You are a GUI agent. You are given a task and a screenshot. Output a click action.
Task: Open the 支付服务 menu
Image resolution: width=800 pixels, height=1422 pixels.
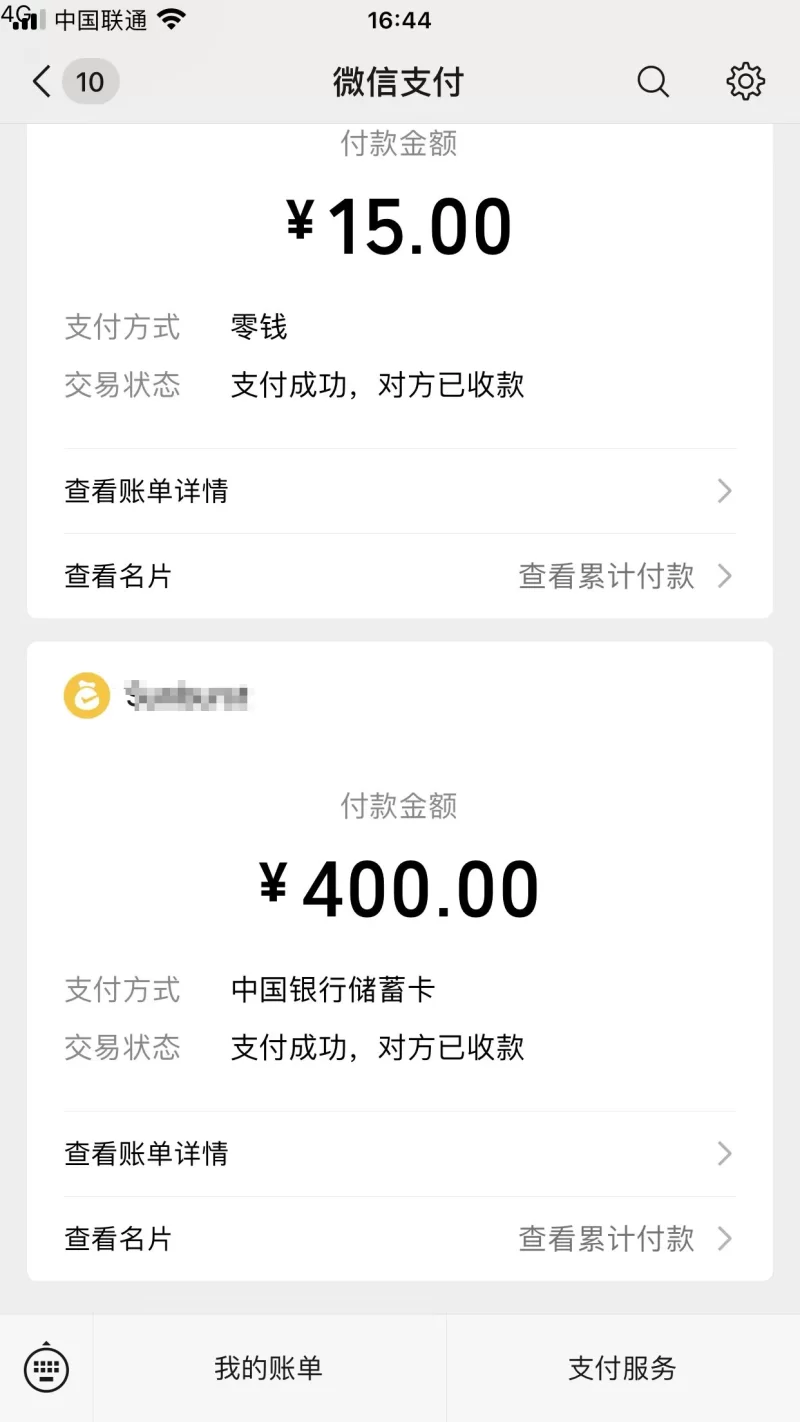622,1368
